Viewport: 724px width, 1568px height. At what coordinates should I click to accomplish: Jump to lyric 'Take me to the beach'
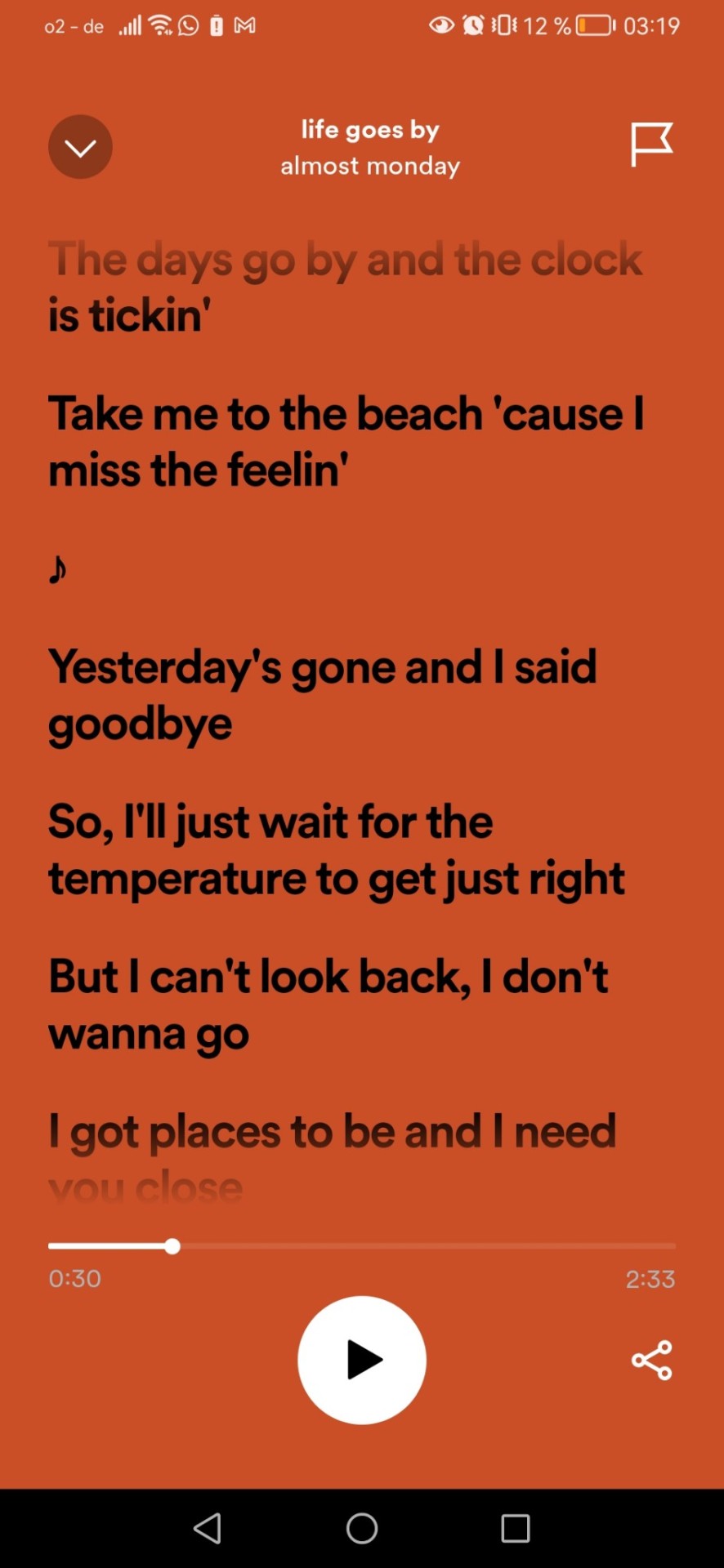click(x=346, y=441)
